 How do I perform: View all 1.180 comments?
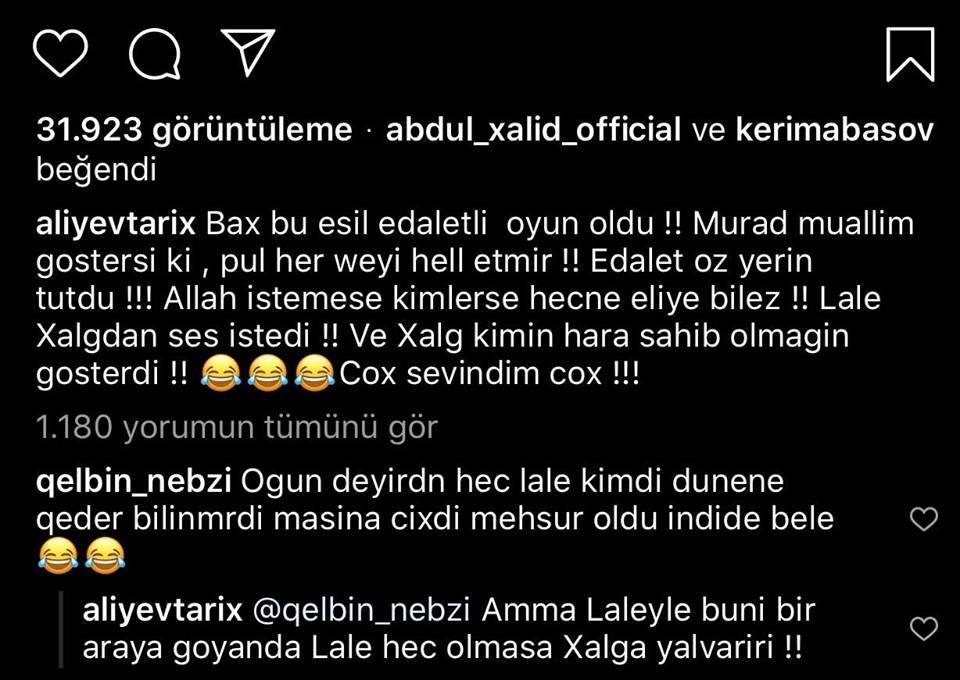coord(237,428)
